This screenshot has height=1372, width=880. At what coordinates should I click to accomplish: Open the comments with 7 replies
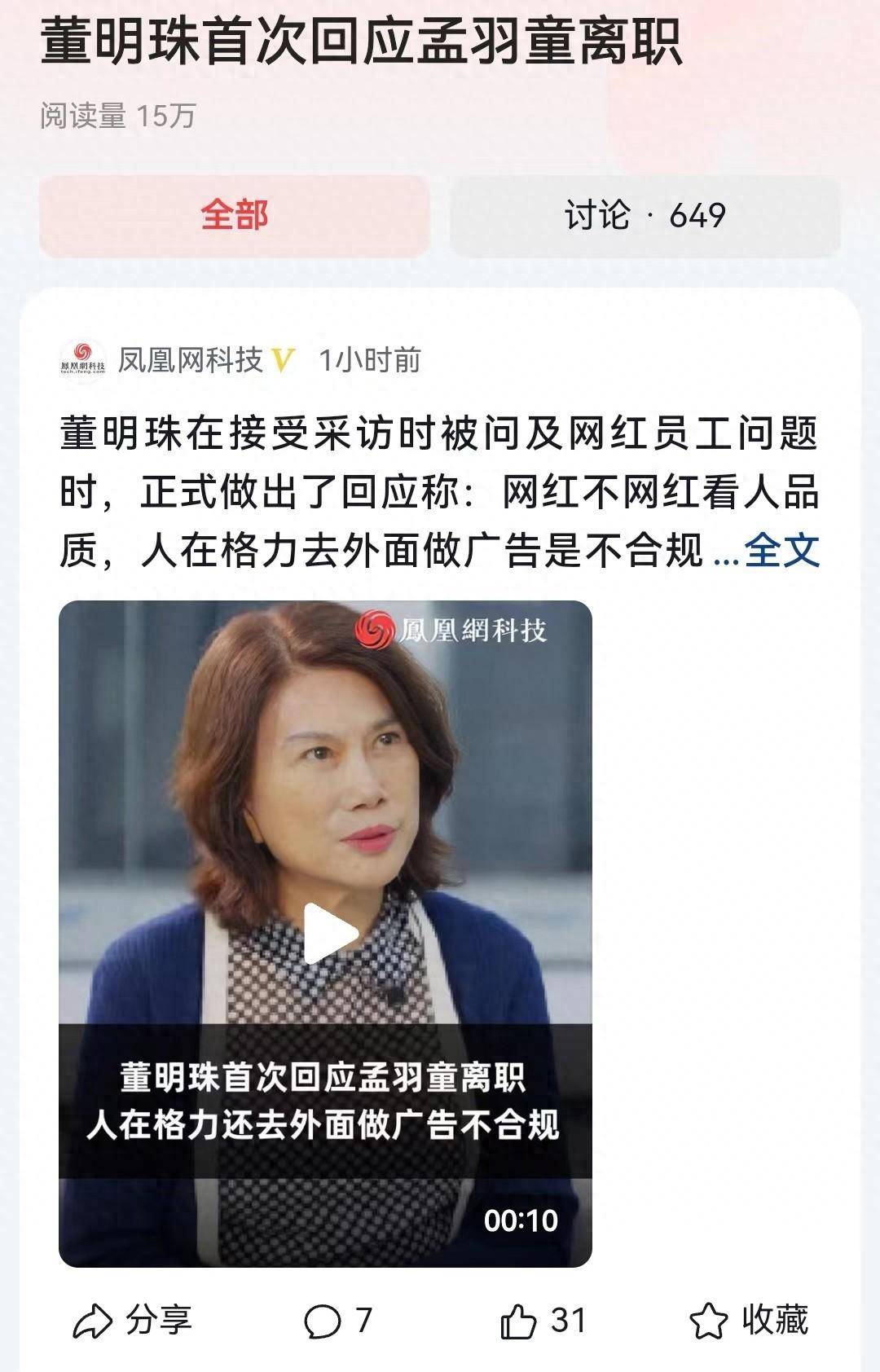pos(337,1321)
